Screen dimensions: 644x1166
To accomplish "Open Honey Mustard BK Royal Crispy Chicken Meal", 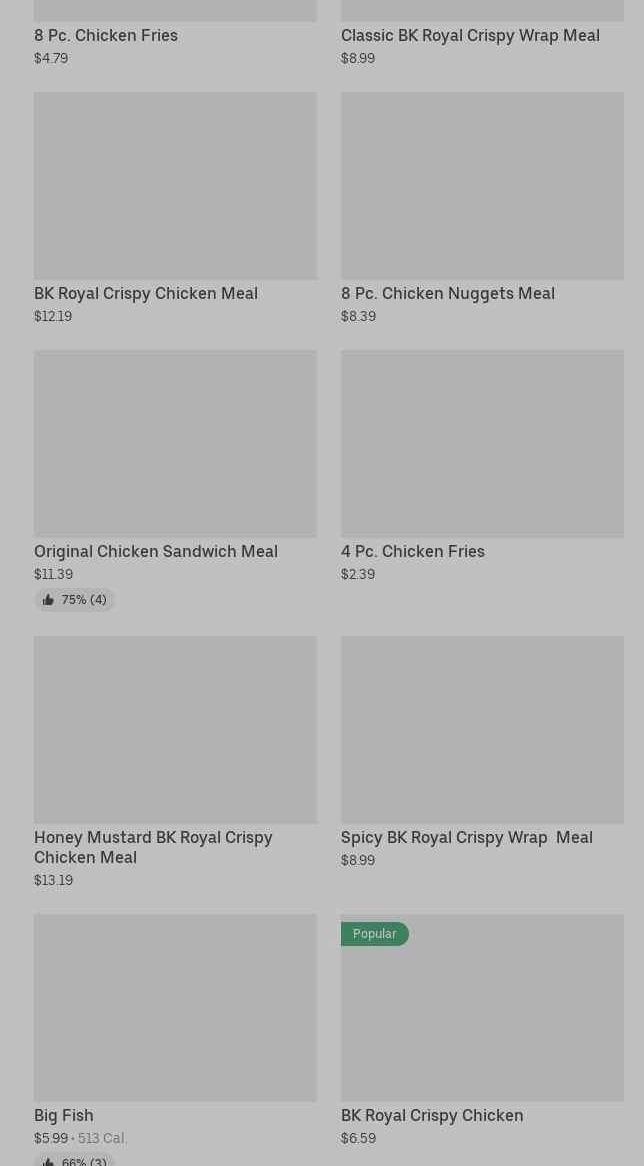I will tap(175, 762).
